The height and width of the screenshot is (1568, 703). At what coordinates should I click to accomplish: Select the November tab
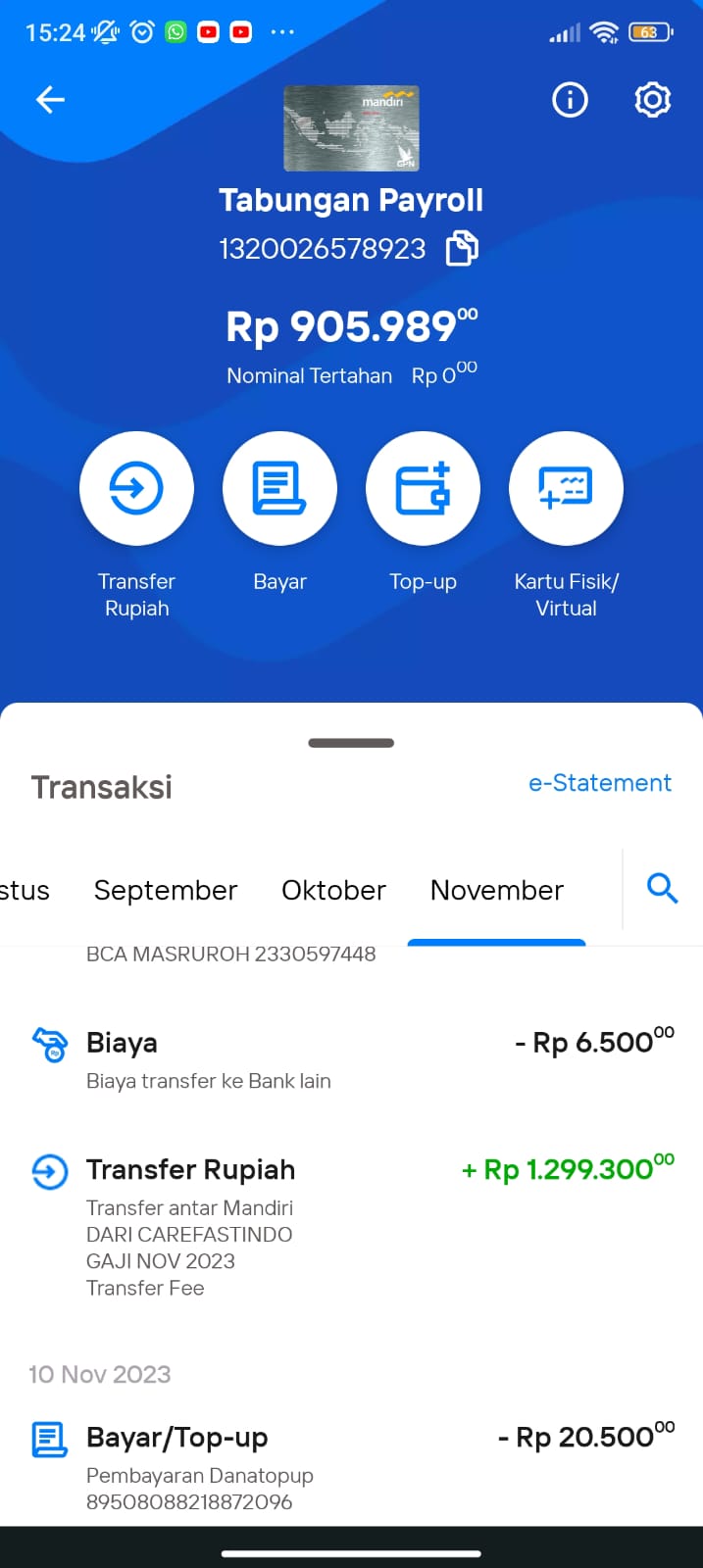497,890
